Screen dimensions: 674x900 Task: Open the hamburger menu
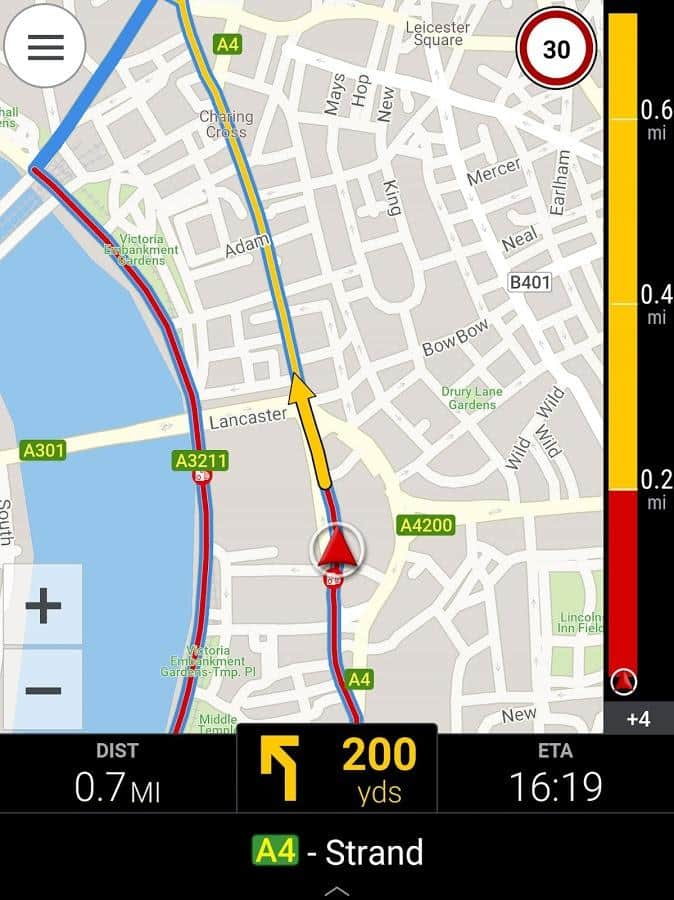pyautogui.click(x=45, y=46)
